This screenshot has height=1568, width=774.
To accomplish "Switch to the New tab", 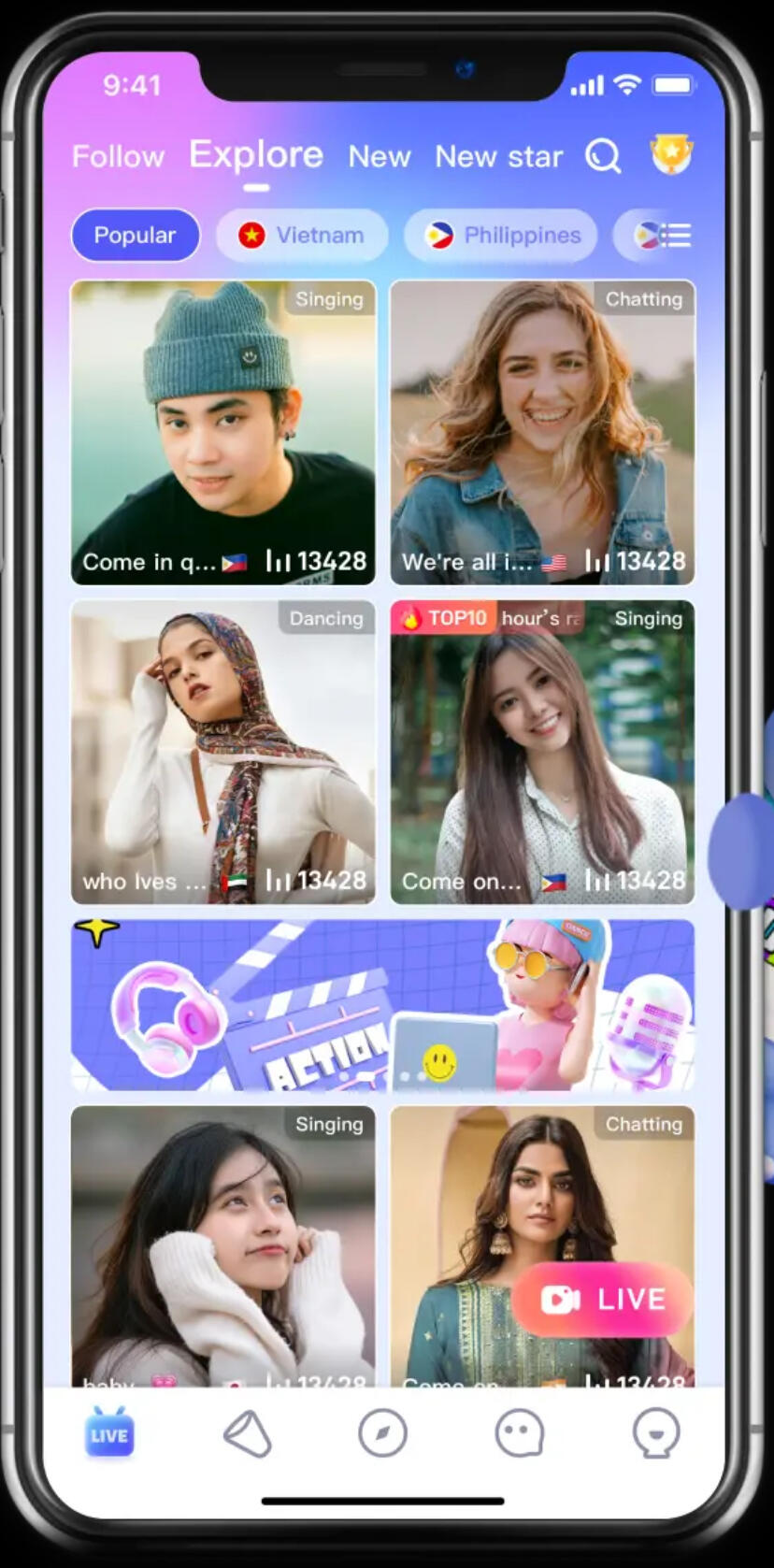I will pyautogui.click(x=379, y=156).
